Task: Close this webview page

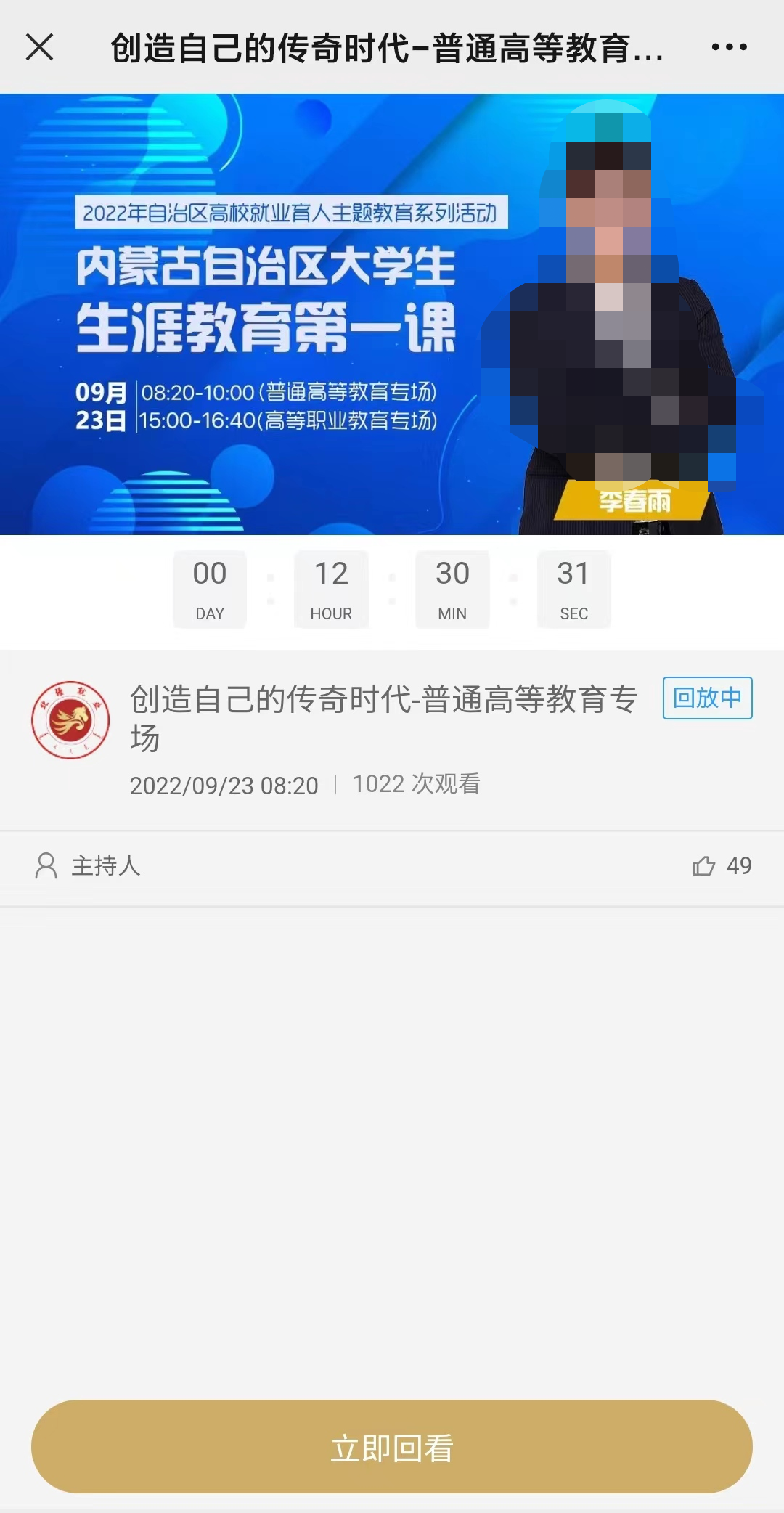Action: coord(40,47)
